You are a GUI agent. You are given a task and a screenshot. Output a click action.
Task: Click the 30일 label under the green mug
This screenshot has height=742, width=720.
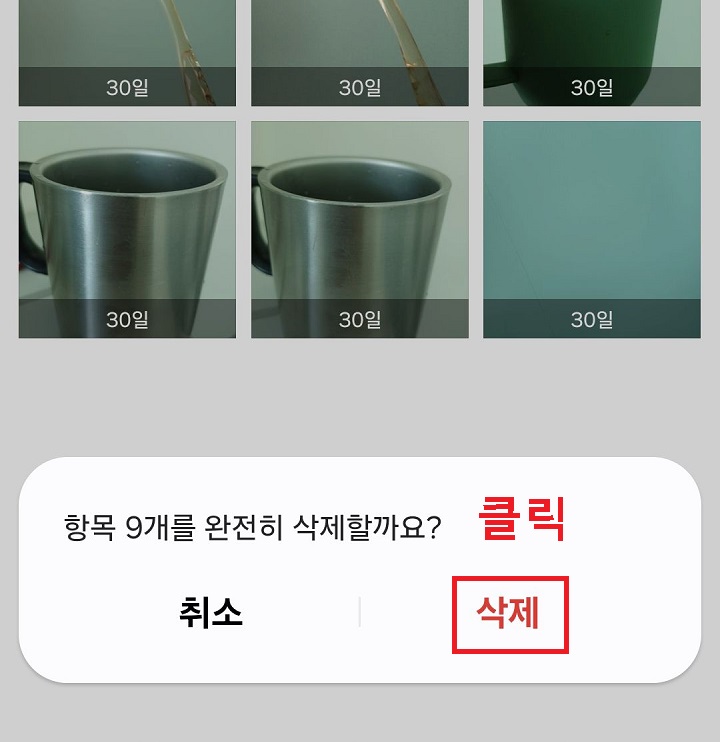coord(593,86)
